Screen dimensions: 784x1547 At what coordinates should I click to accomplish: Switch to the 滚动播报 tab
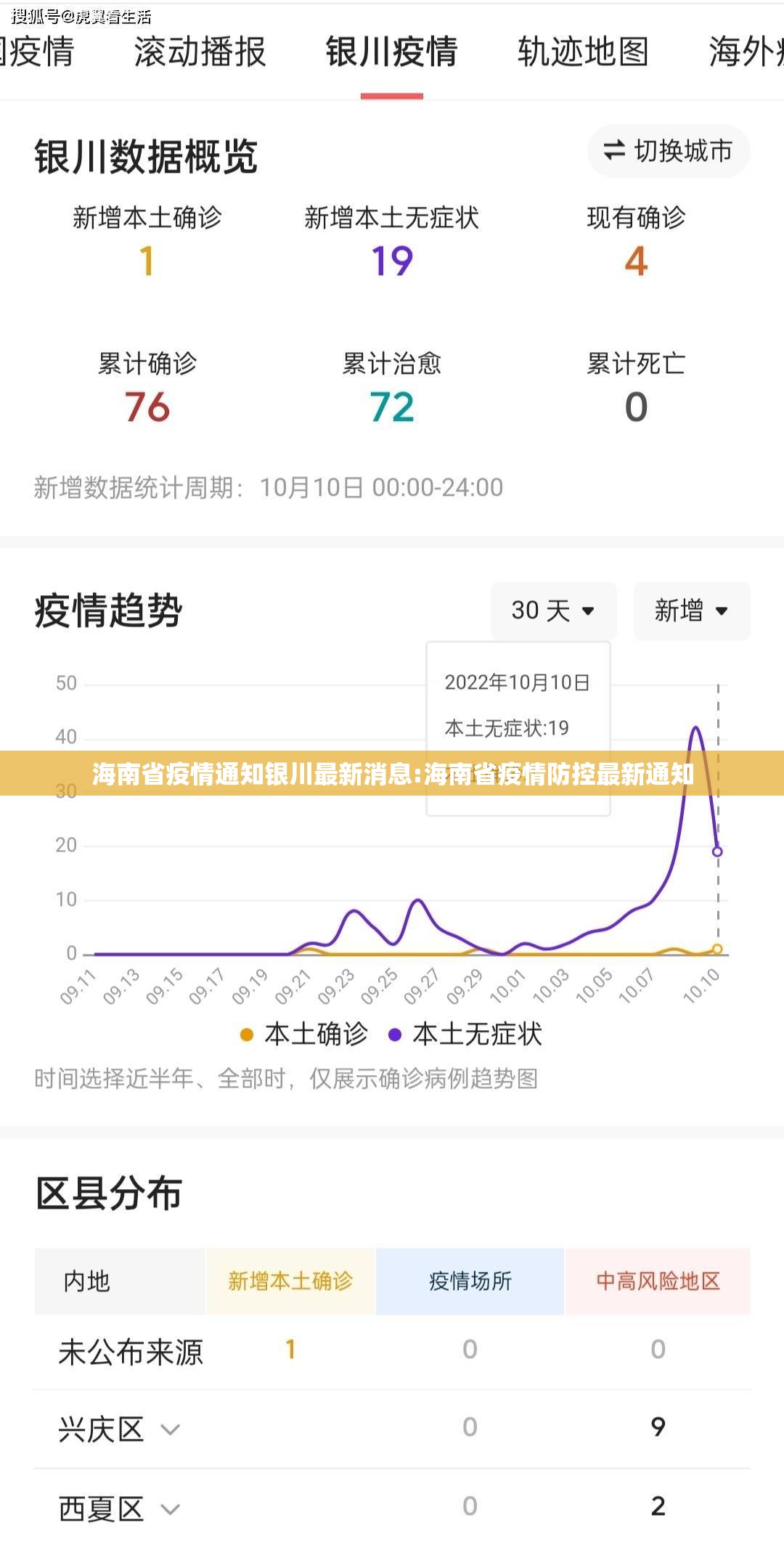200,52
